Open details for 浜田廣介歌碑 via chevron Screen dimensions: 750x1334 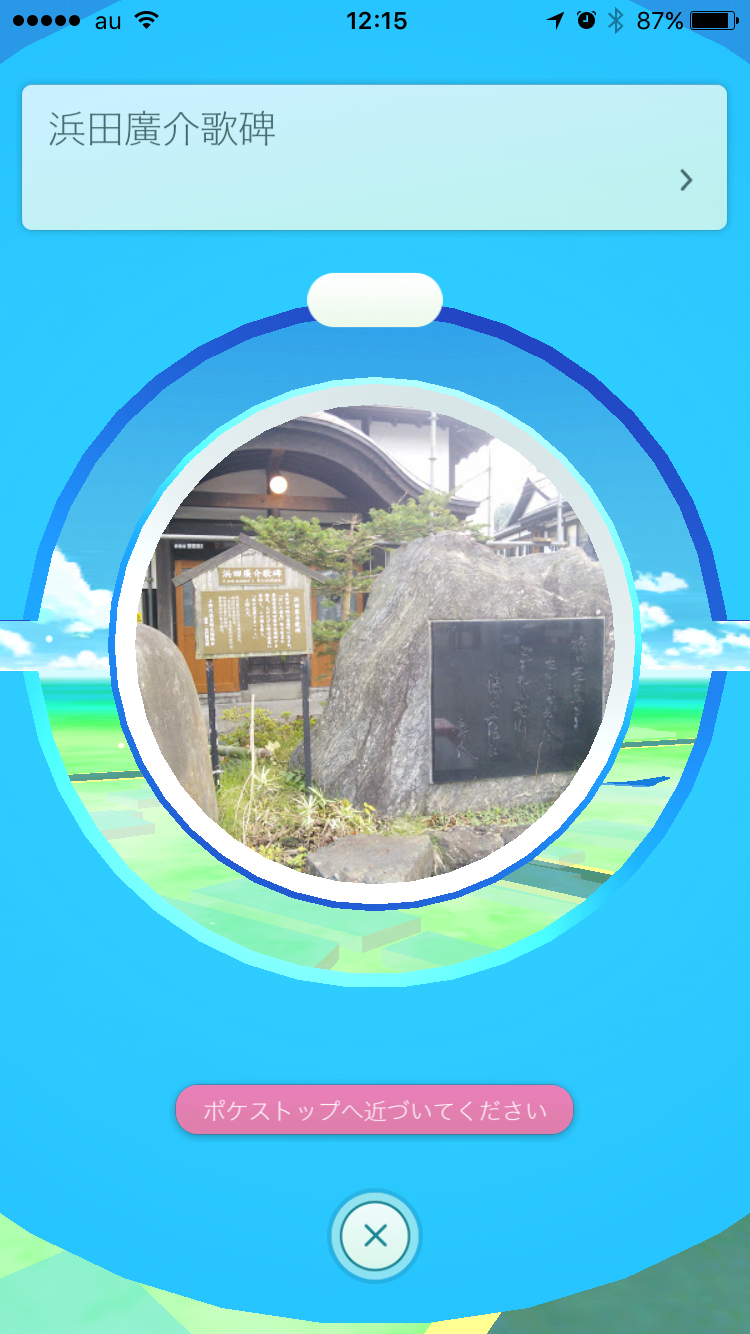point(686,180)
